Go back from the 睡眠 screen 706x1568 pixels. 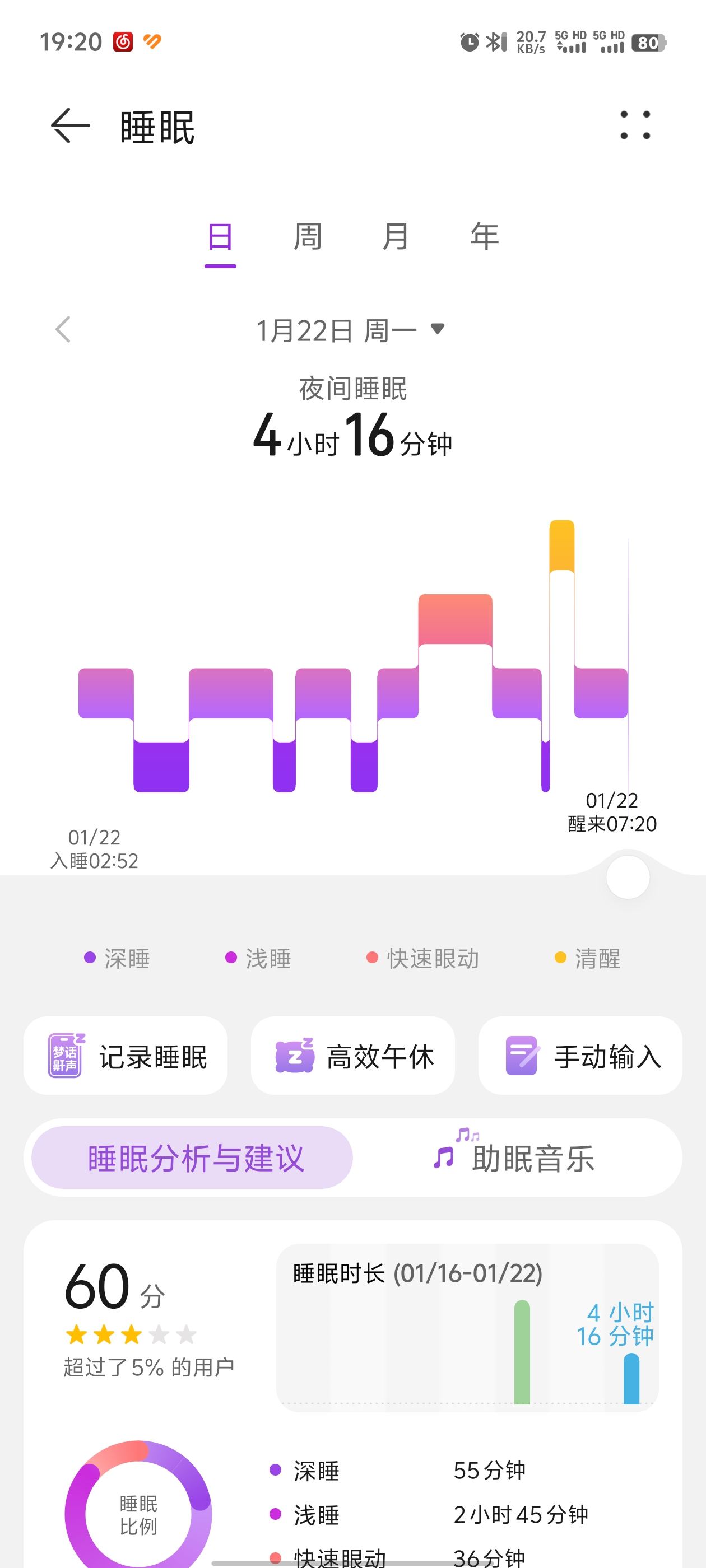click(70, 126)
